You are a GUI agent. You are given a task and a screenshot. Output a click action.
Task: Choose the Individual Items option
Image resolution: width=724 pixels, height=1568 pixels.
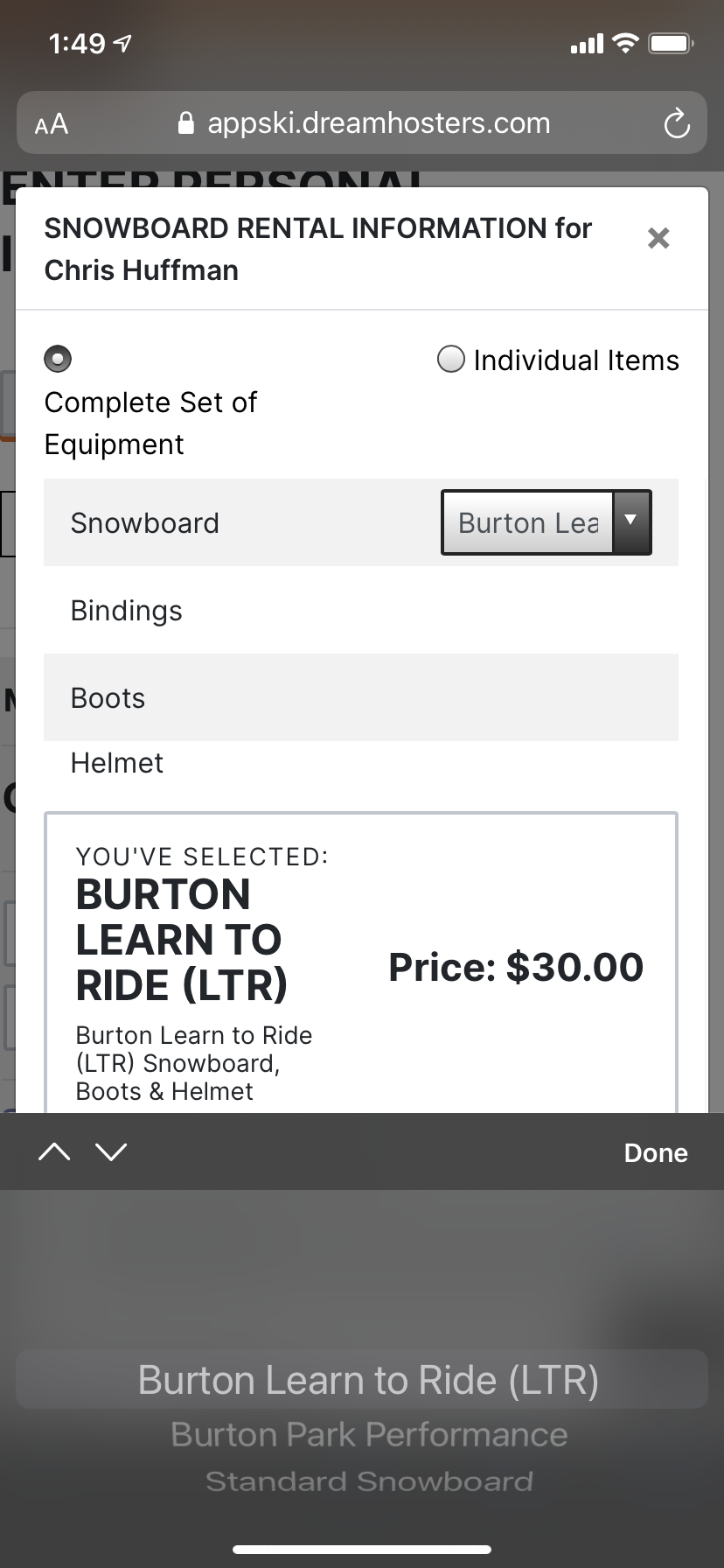click(450, 359)
